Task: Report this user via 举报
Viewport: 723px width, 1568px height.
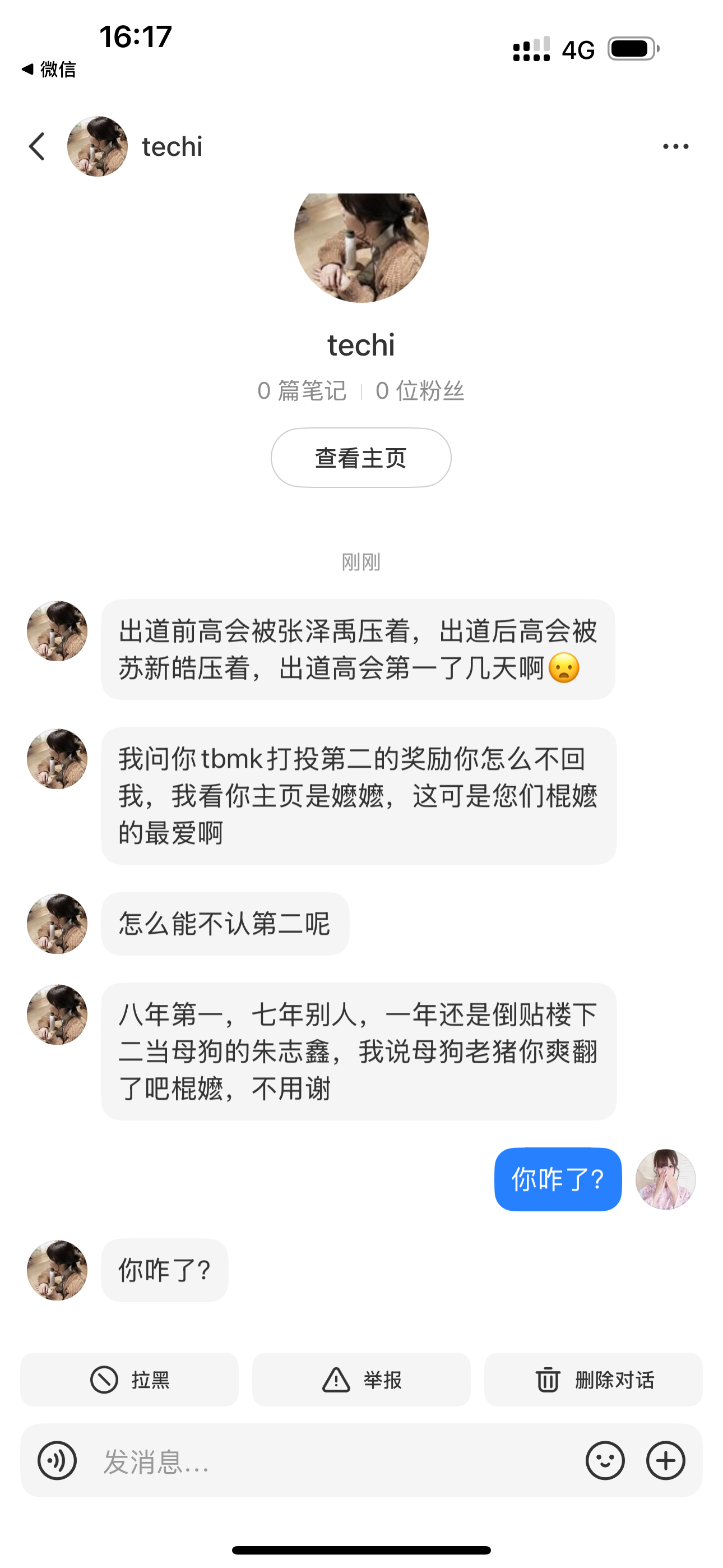Action: pos(361,1380)
